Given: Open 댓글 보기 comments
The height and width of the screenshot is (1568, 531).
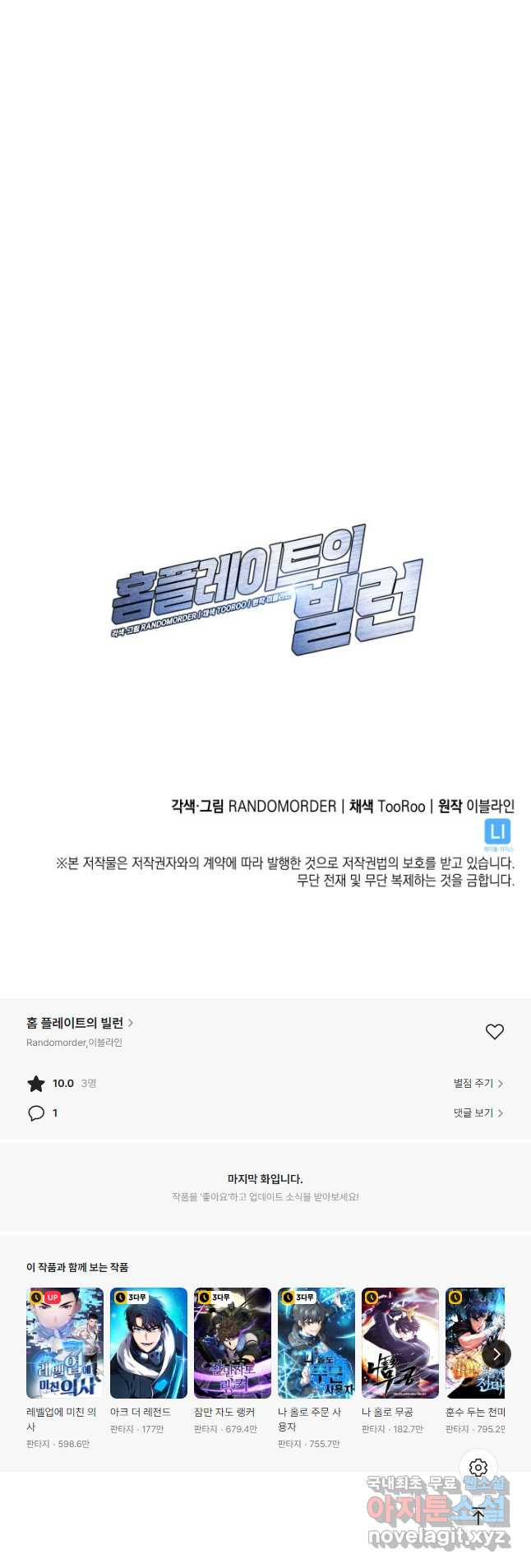Looking at the screenshot, I should pos(478,1112).
